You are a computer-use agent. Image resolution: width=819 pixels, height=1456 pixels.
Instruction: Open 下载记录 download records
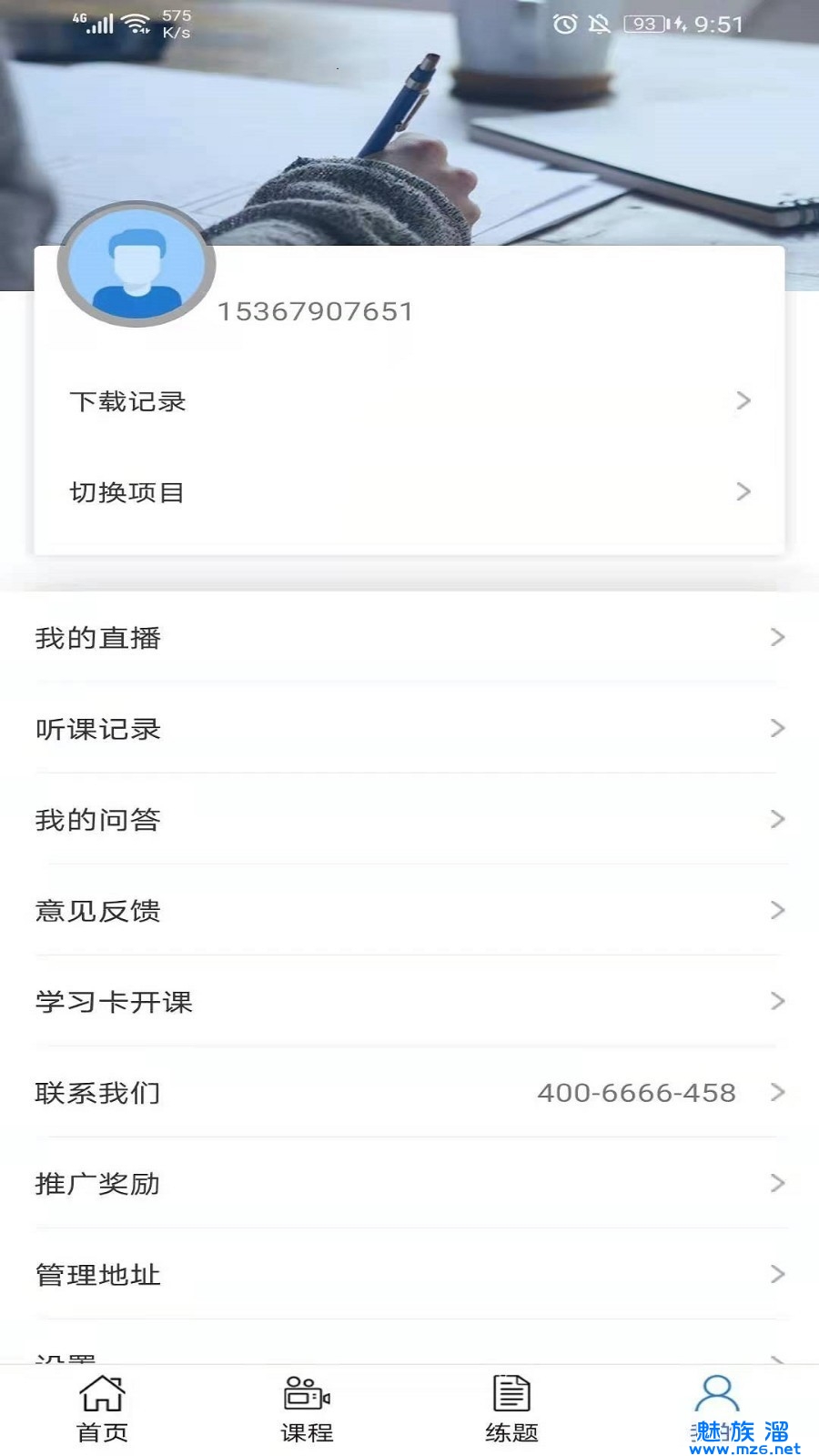click(x=408, y=401)
